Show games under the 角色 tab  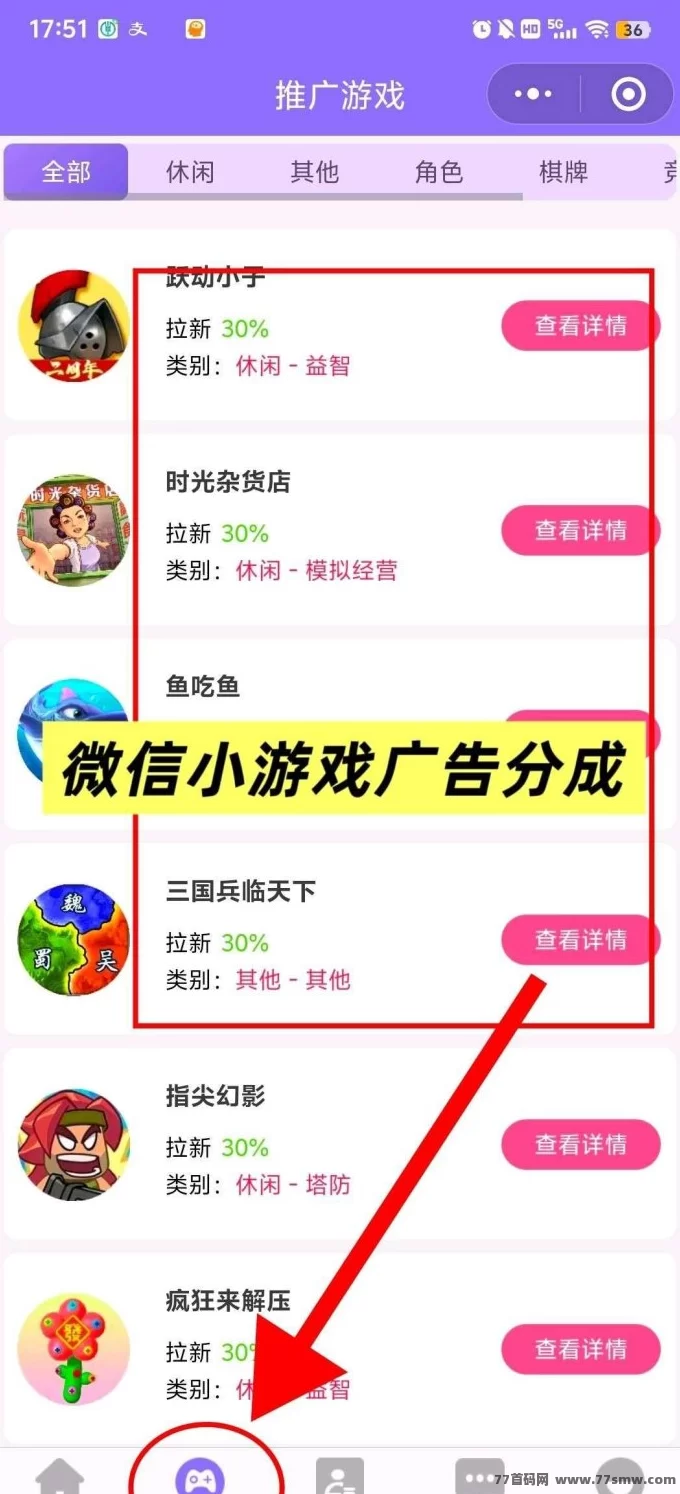(x=439, y=172)
